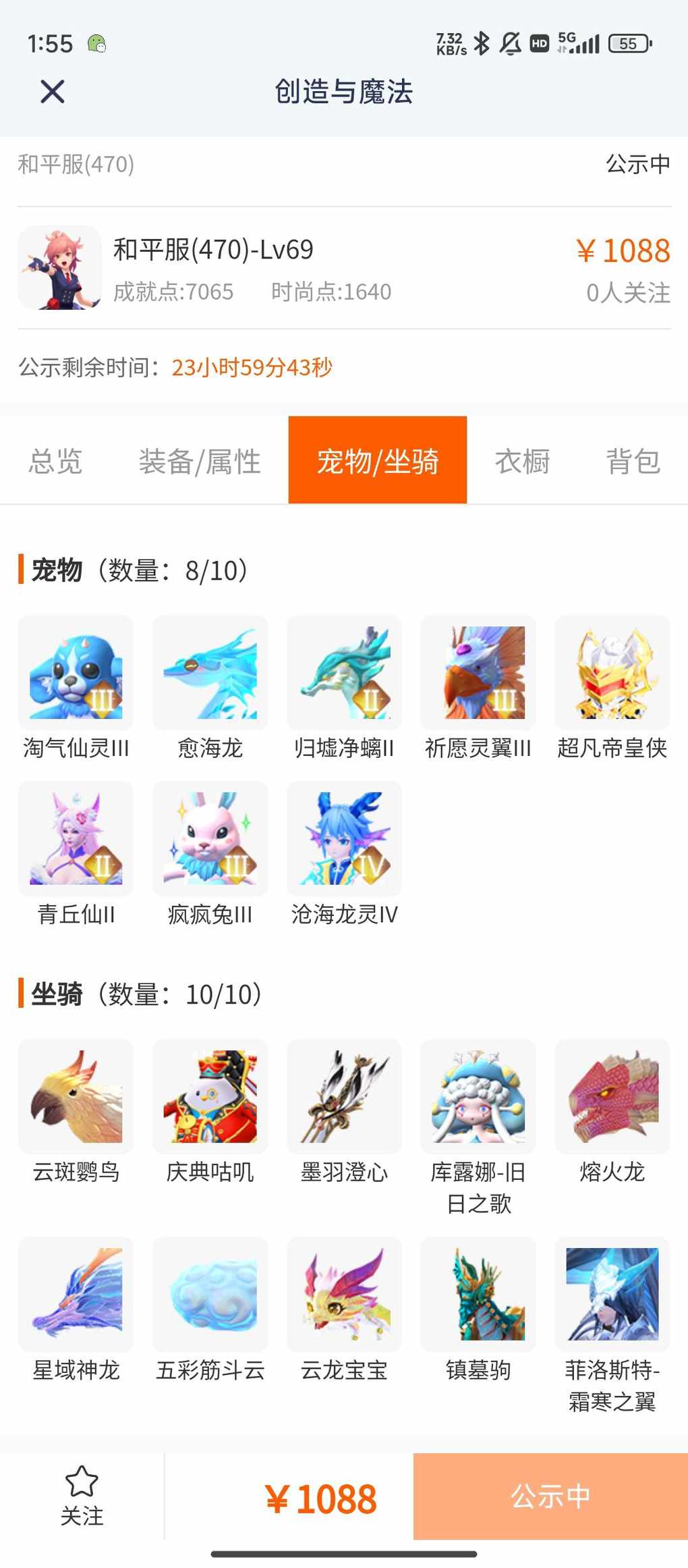Viewport: 688px width, 1568px height.
Task: Check the 五彩筋斗云 mount
Action: (x=210, y=1294)
